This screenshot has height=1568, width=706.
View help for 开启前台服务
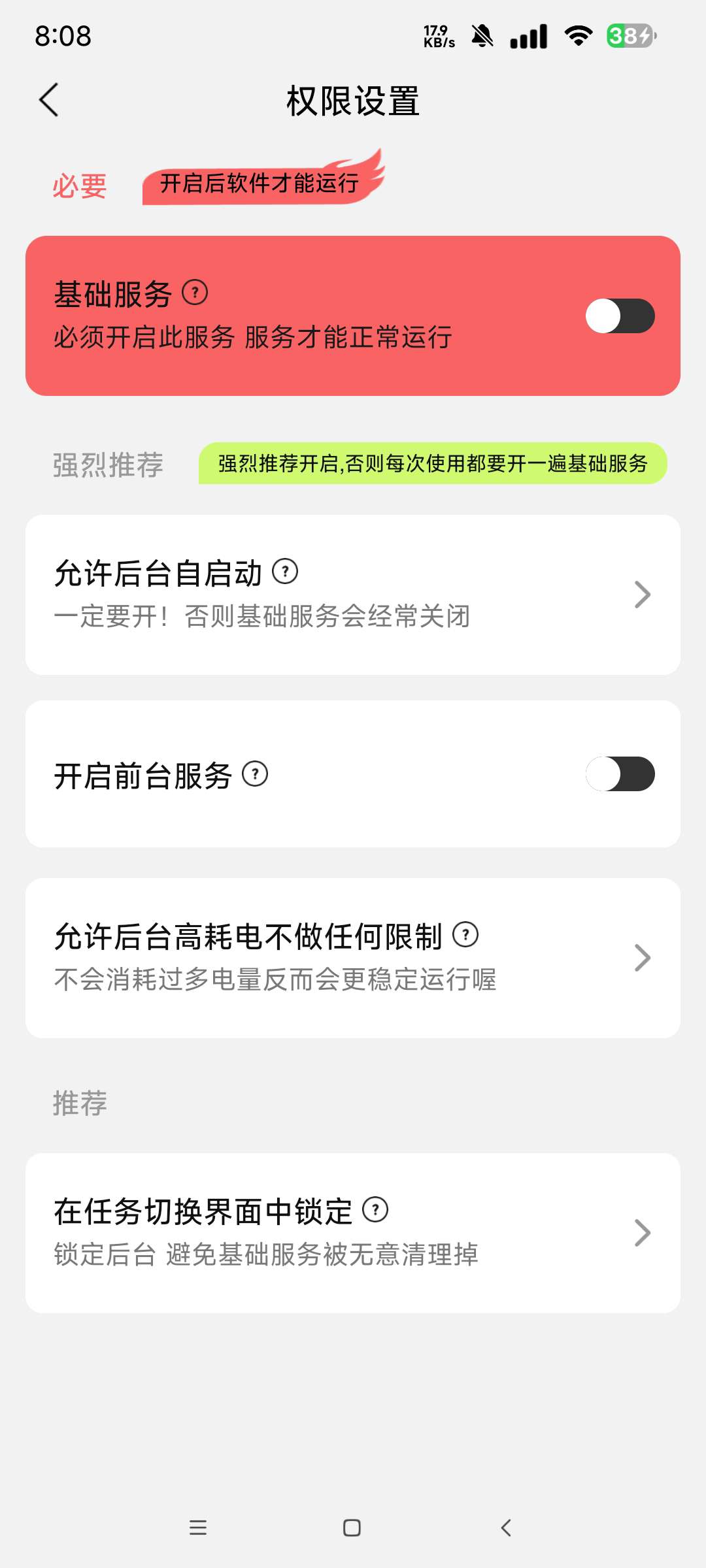tap(255, 774)
